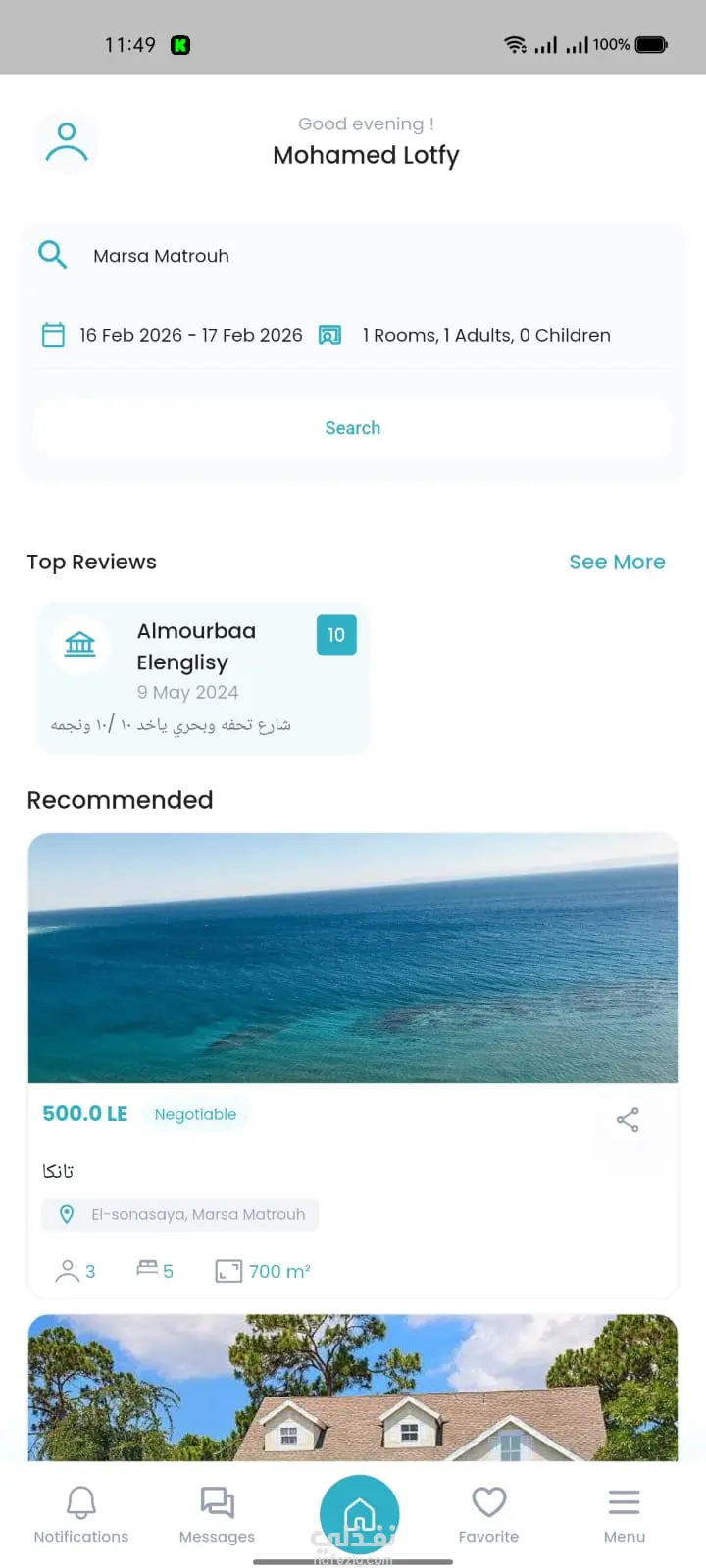Screen dimensions: 706x1568
Task: Open the 500.0 LE sea-view listing
Action: pyautogui.click(x=353, y=958)
